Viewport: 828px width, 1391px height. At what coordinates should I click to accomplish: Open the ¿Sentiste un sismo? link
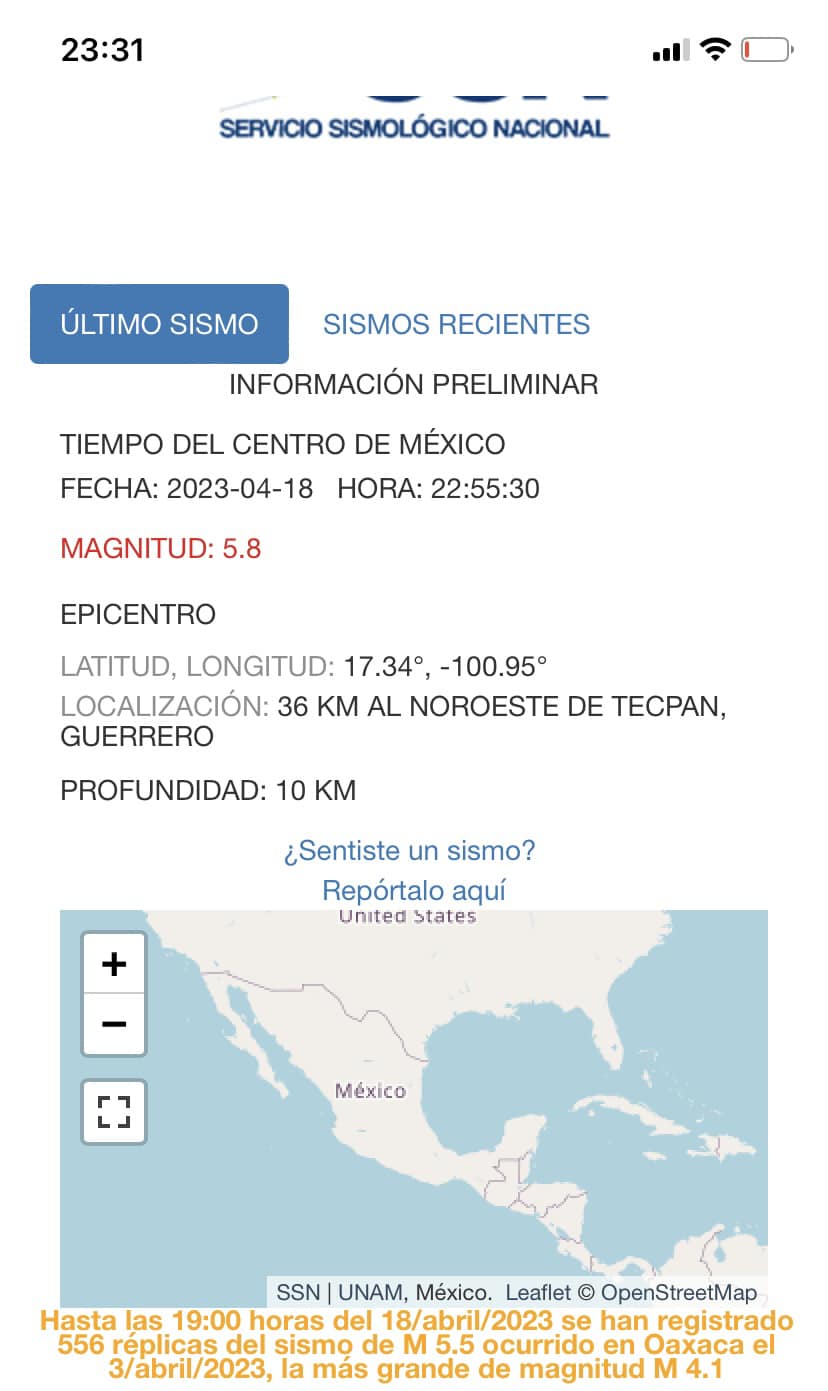(x=410, y=851)
